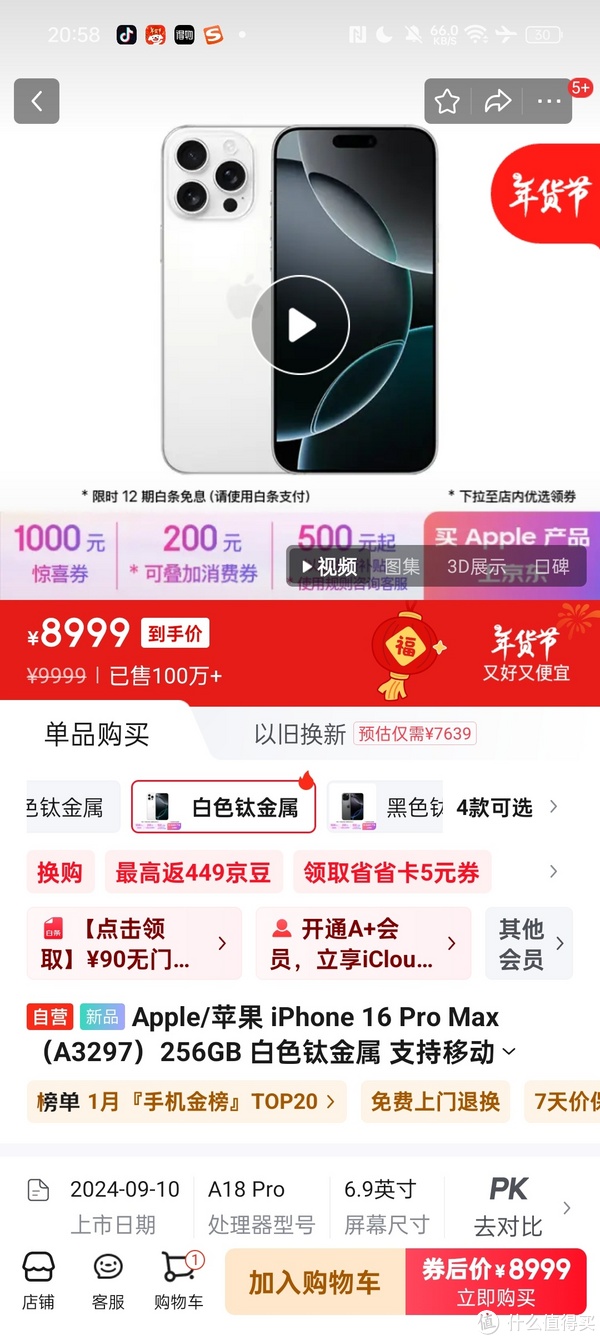Favorite this product with the star icon

click(x=447, y=101)
